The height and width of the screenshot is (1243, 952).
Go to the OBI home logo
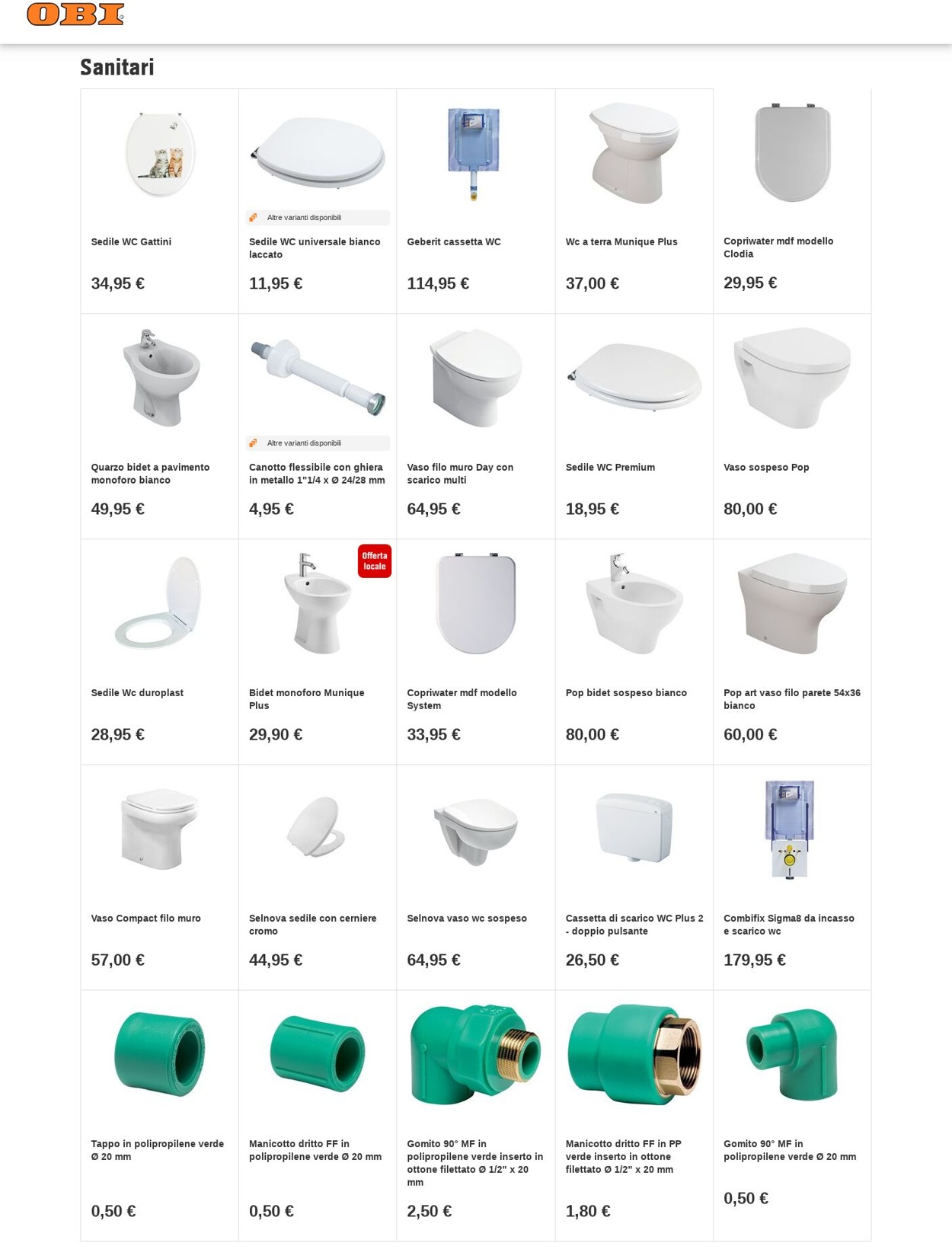click(75, 14)
